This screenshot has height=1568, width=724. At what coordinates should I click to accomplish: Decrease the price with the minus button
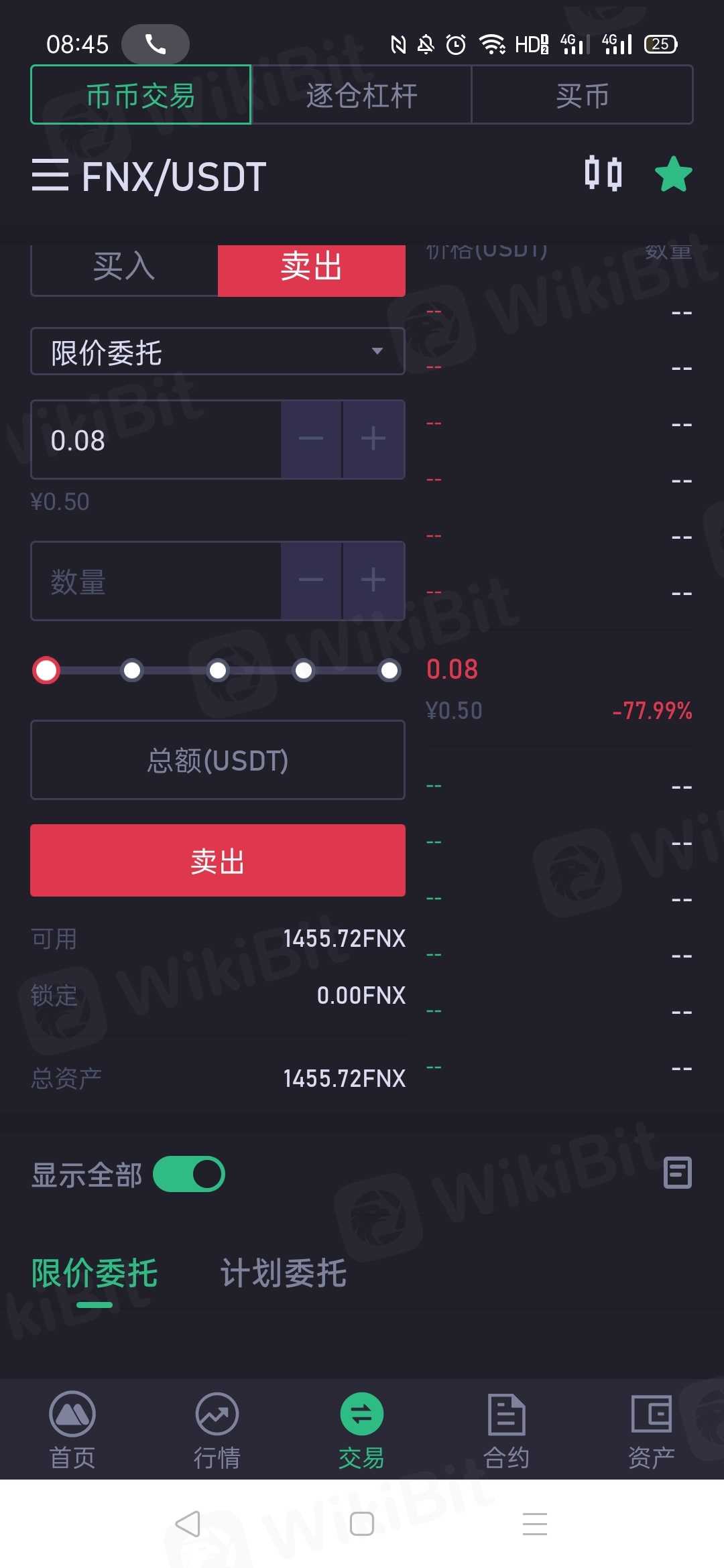[311, 440]
